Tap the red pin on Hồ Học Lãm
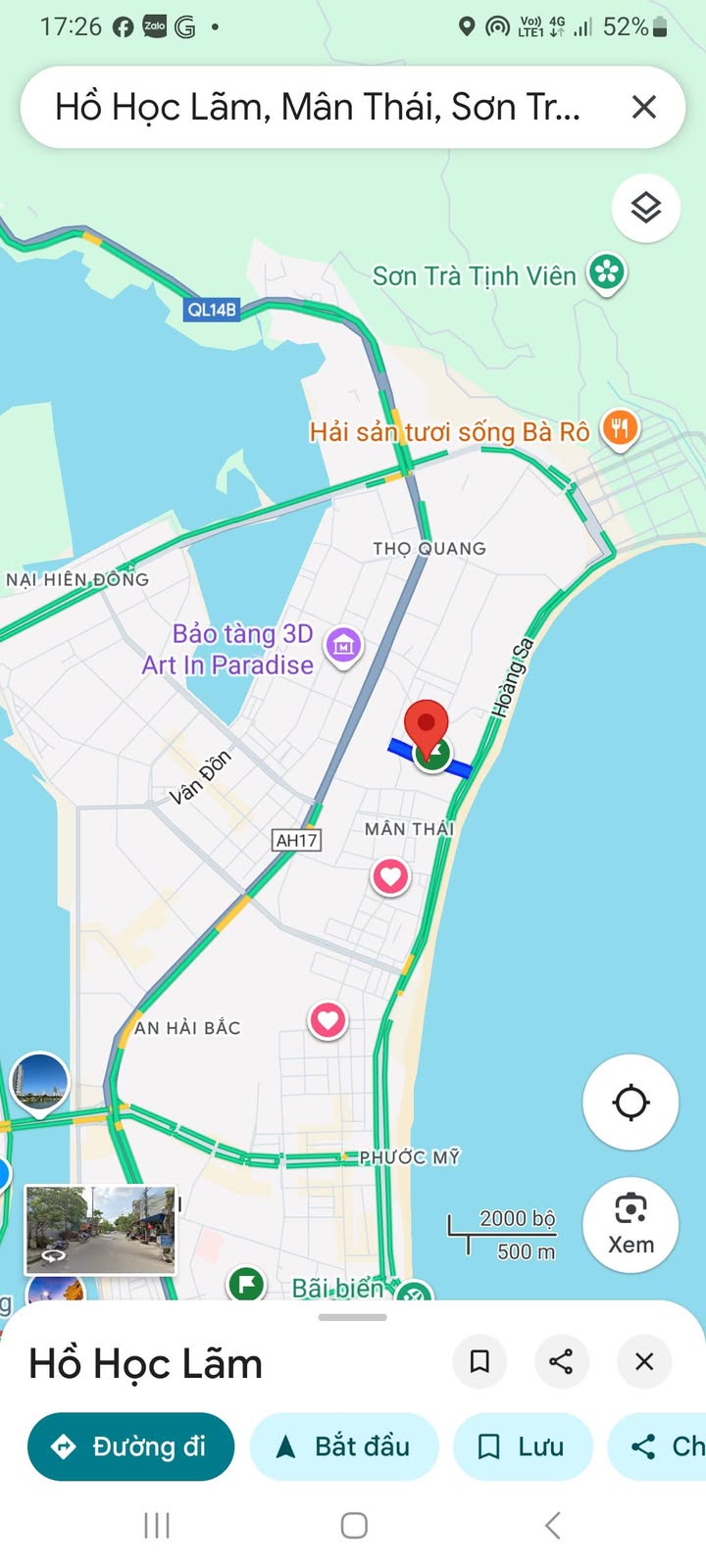706x1568 pixels. pyautogui.click(x=427, y=727)
